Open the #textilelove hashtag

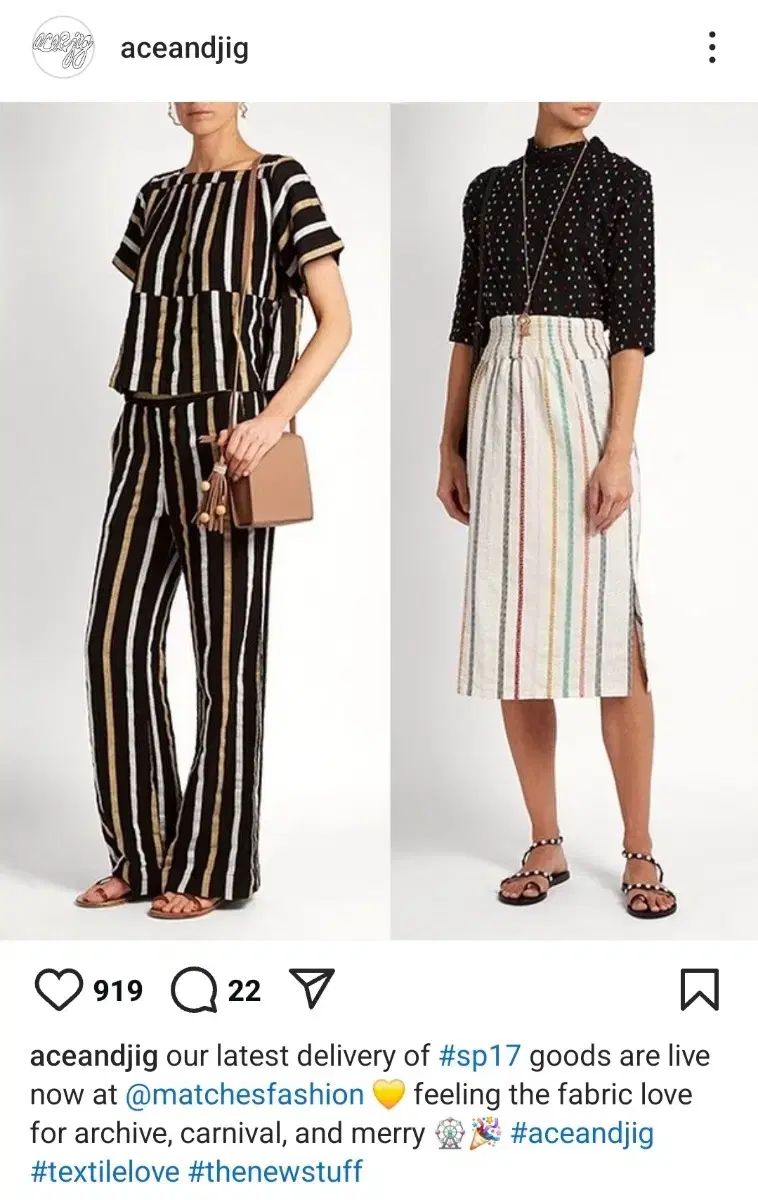point(105,1171)
